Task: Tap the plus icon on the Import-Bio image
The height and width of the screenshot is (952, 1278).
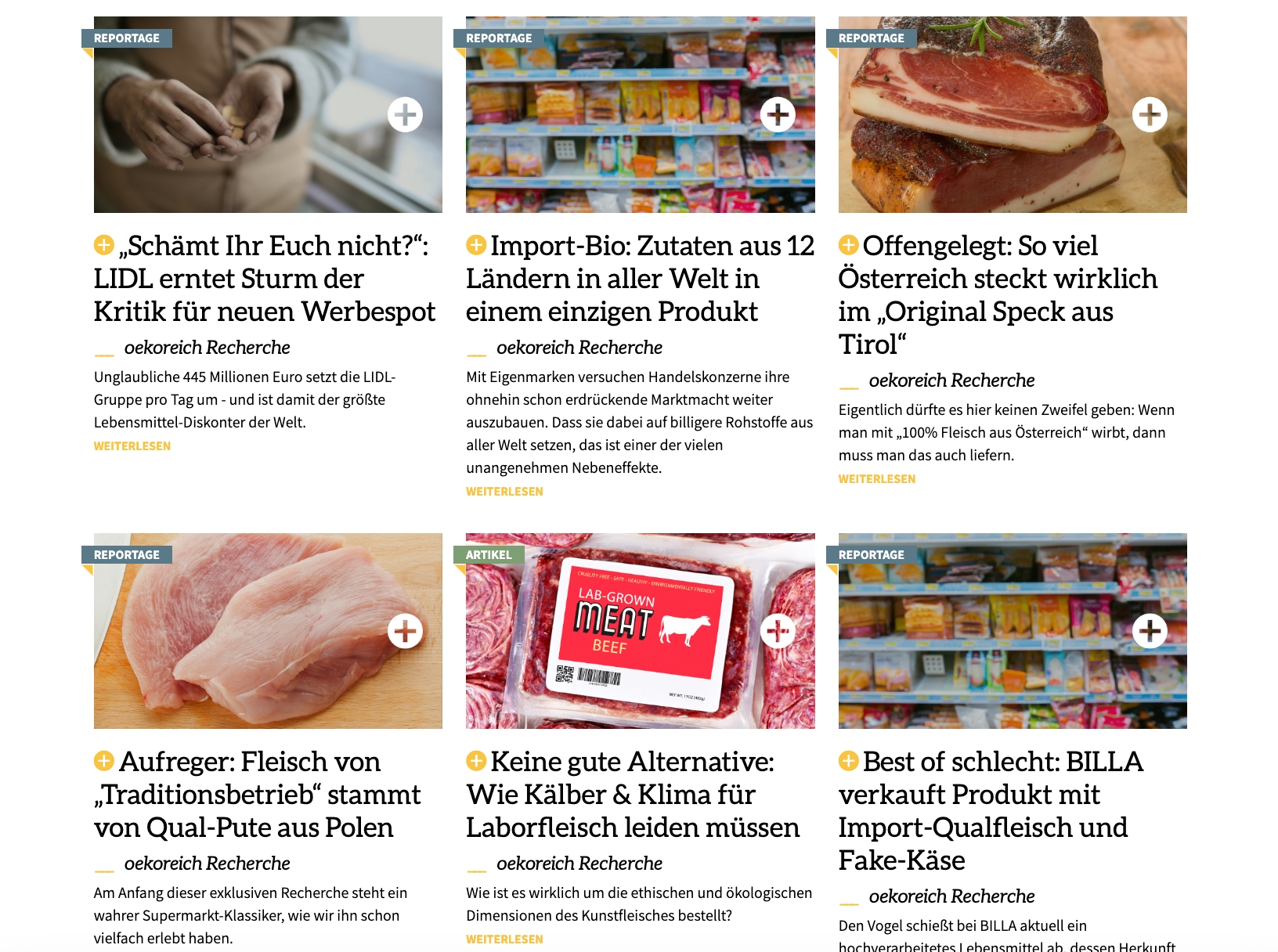Action: point(778,115)
